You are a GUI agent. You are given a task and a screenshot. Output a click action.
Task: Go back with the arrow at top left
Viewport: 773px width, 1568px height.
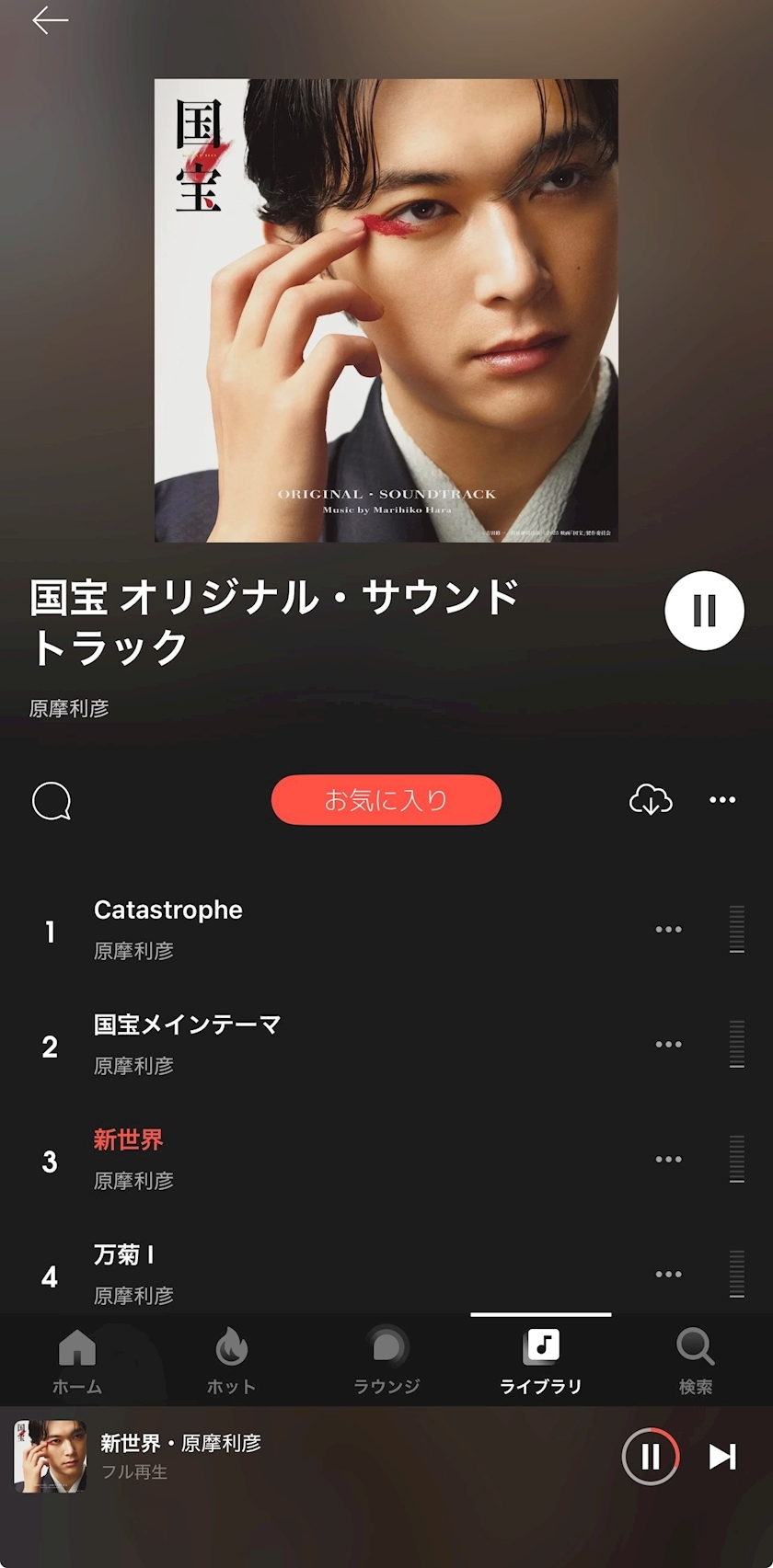pyautogui.click(x=48, y=20)
